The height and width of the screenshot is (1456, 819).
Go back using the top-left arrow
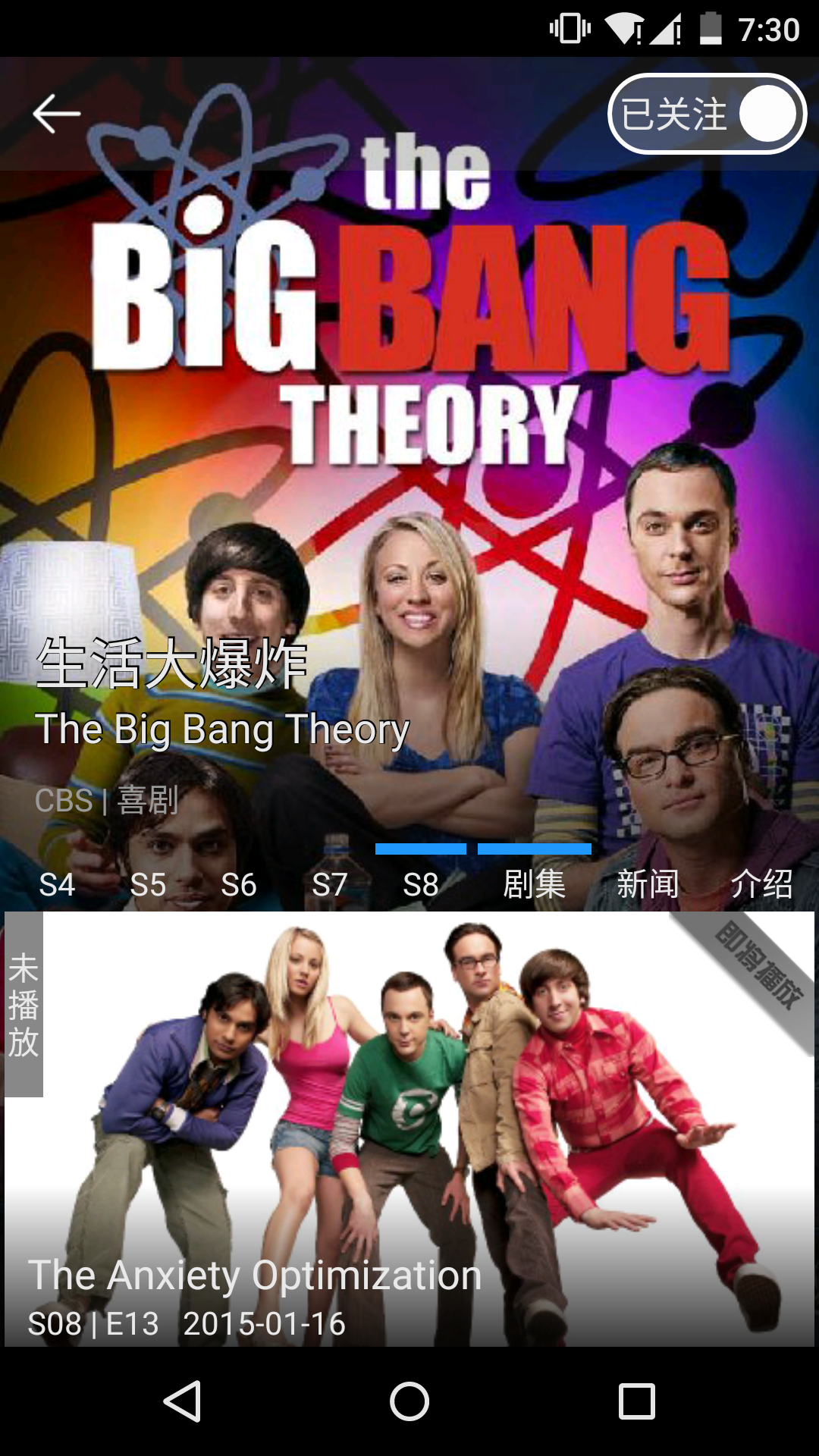[57, 114]
